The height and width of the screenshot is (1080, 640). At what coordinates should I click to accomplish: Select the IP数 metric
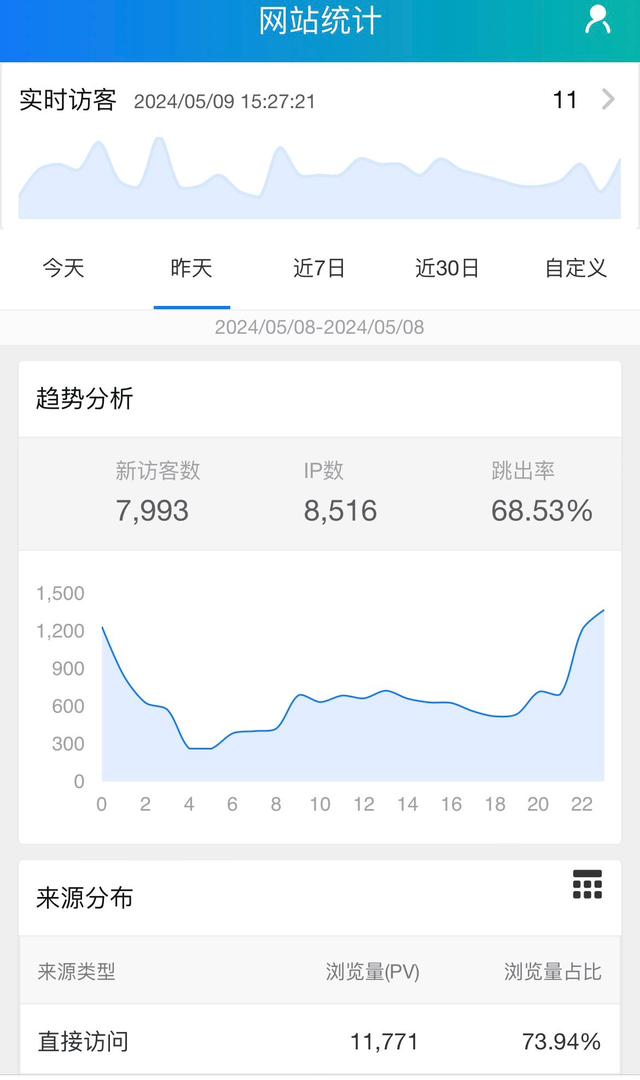(340, 493)
